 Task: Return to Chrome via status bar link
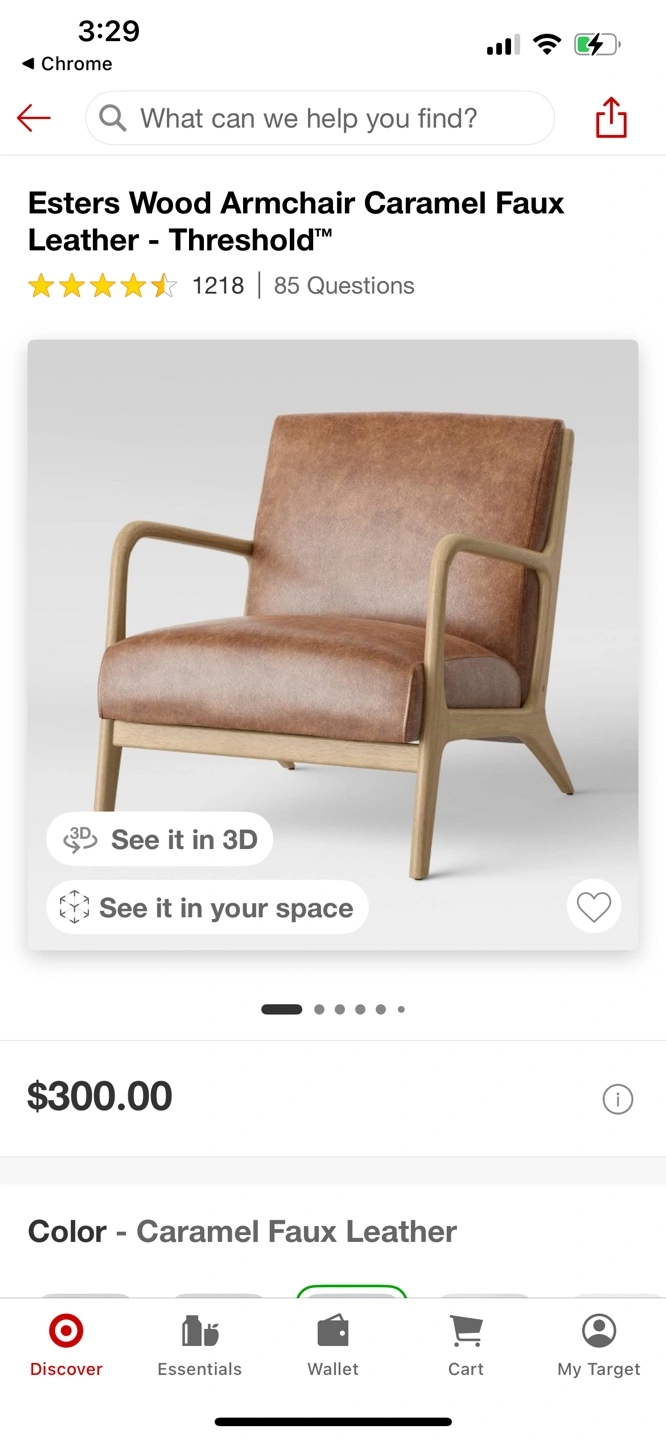click(67, 64)
